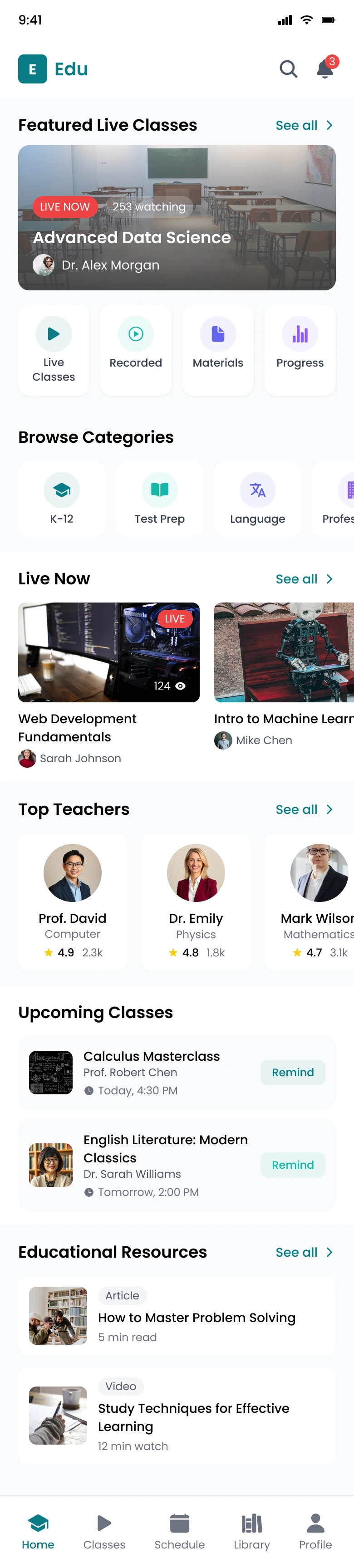Browse the Test Prep category
Screen dimensions: 354x1568
point(160,499)
